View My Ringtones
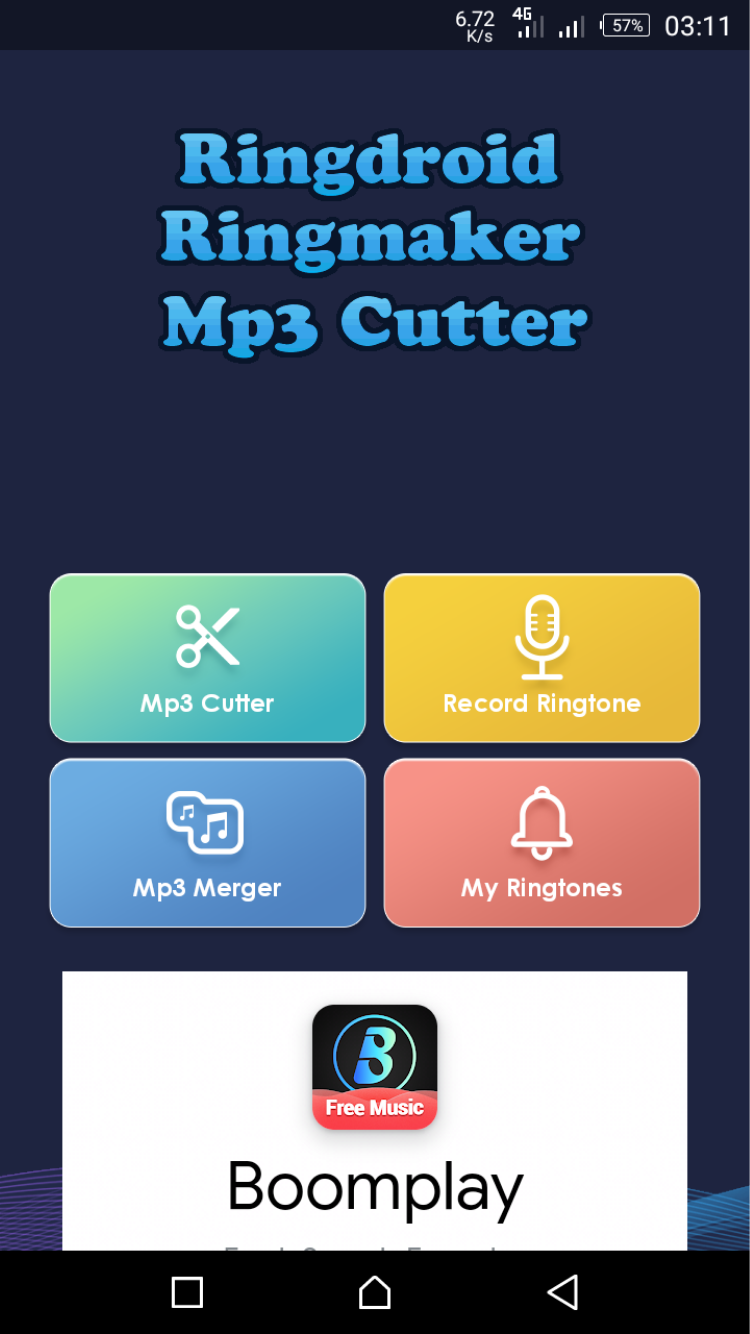 [541, 843]
